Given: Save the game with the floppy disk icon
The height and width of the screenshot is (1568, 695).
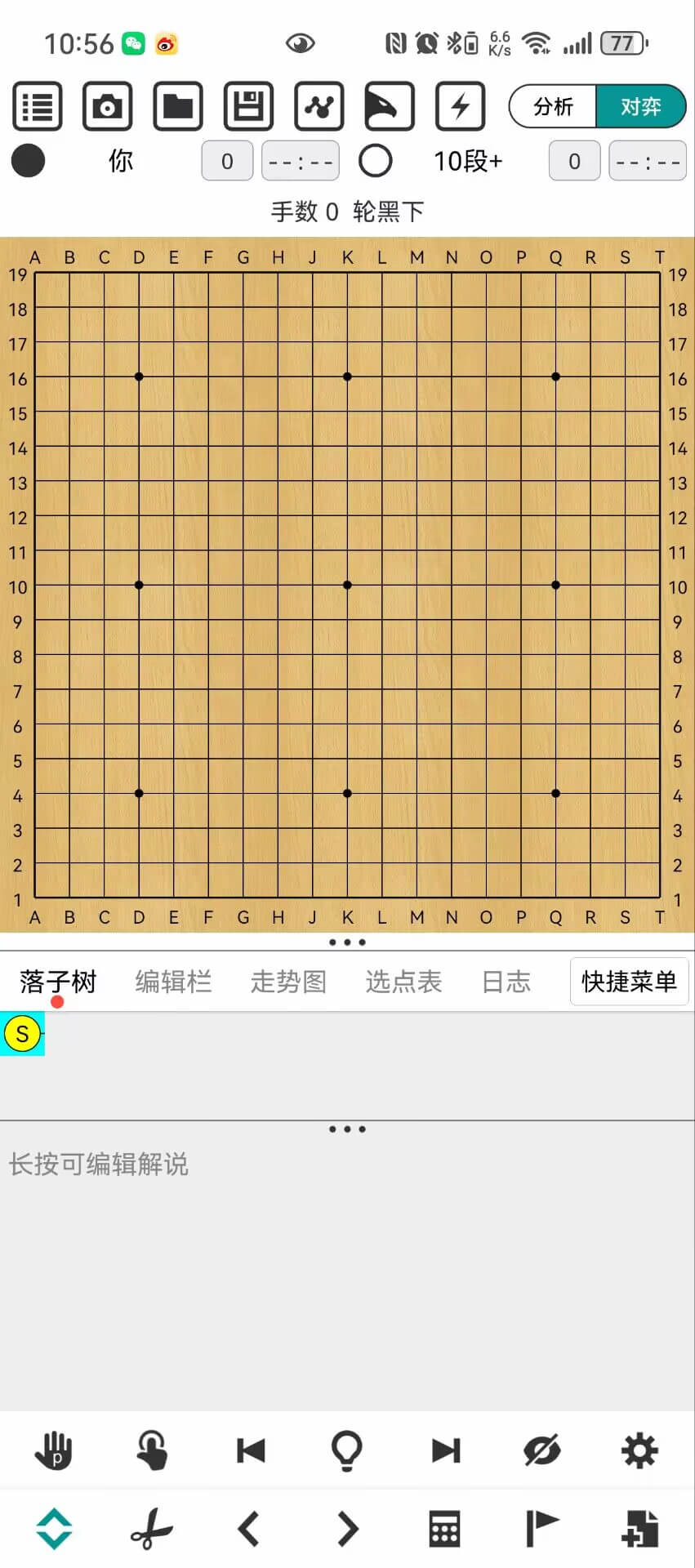Looking at the screenshot, I should (248, 106).
